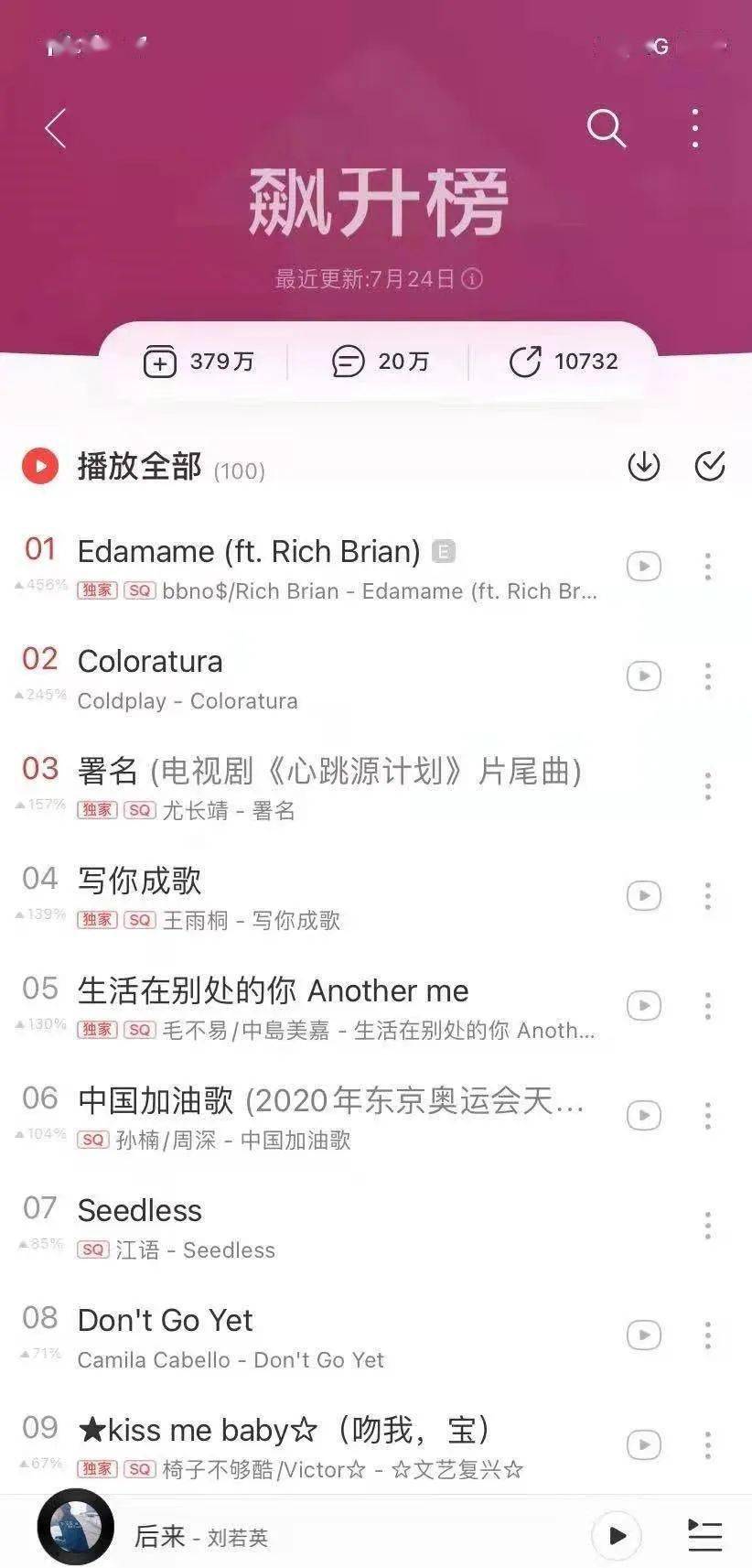
Task: Play Don't Go Yet by Camila Cabello
Action: pos(643,1336)
